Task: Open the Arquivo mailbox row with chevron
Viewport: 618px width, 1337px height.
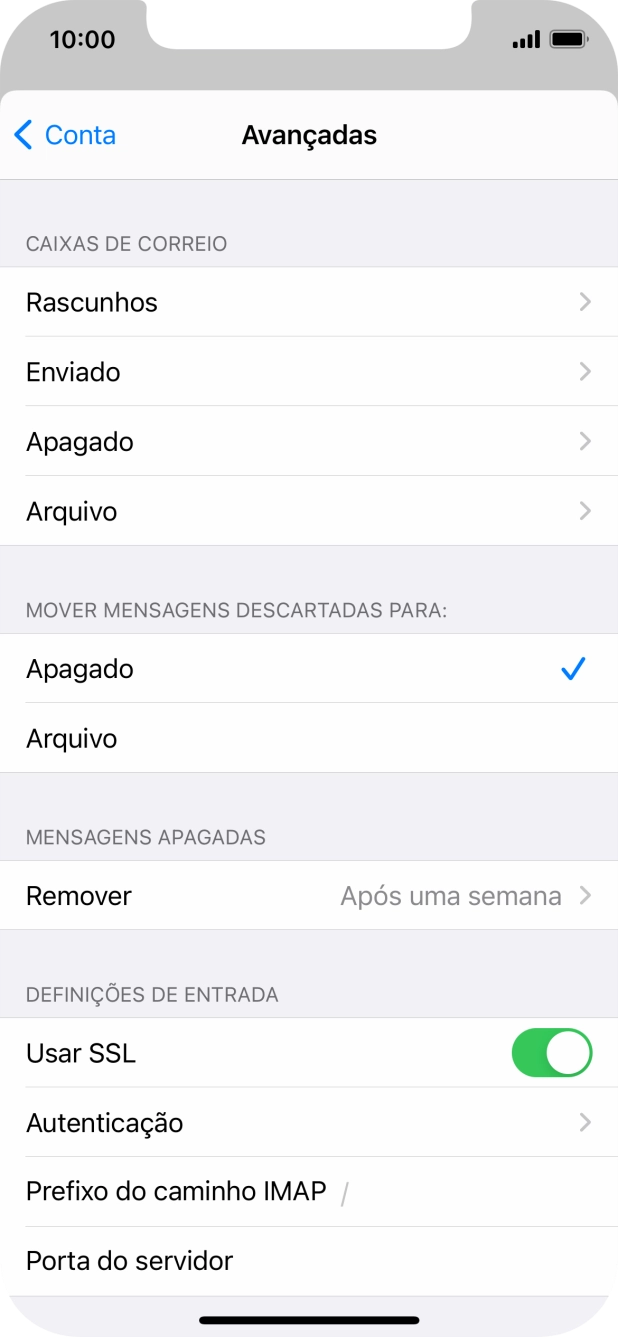Action: point(309,512)
